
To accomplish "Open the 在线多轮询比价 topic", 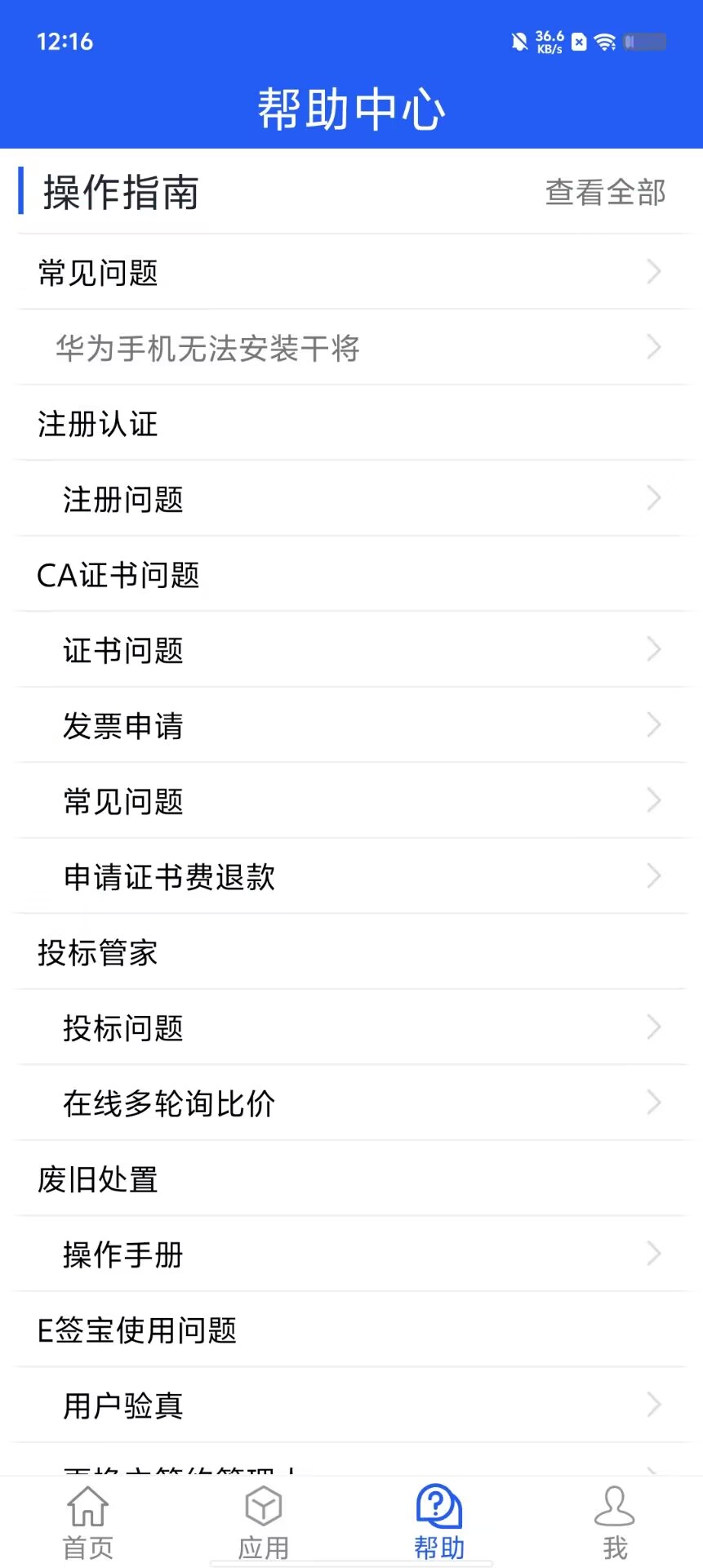I will pos(351,1102).
